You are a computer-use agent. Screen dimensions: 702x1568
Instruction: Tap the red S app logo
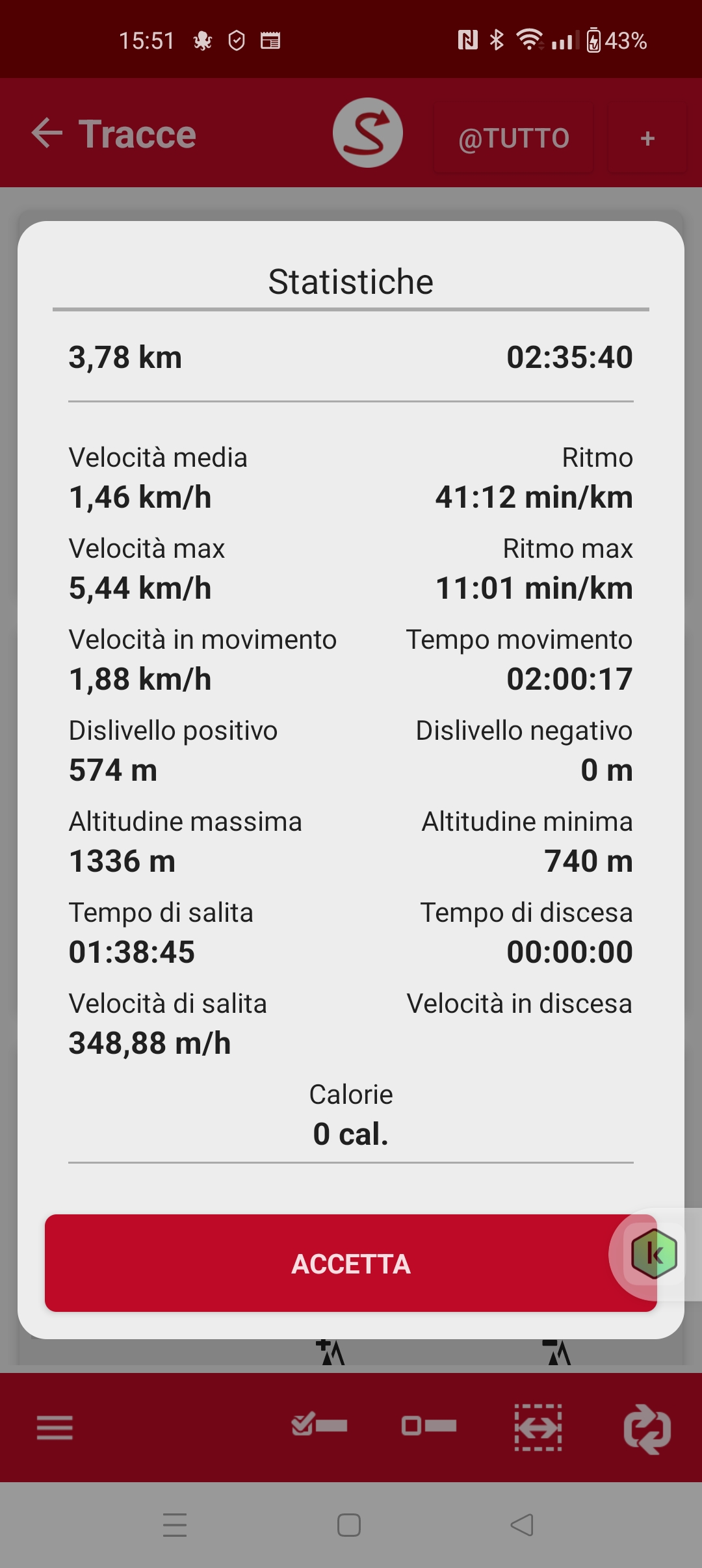pos(368,133)
